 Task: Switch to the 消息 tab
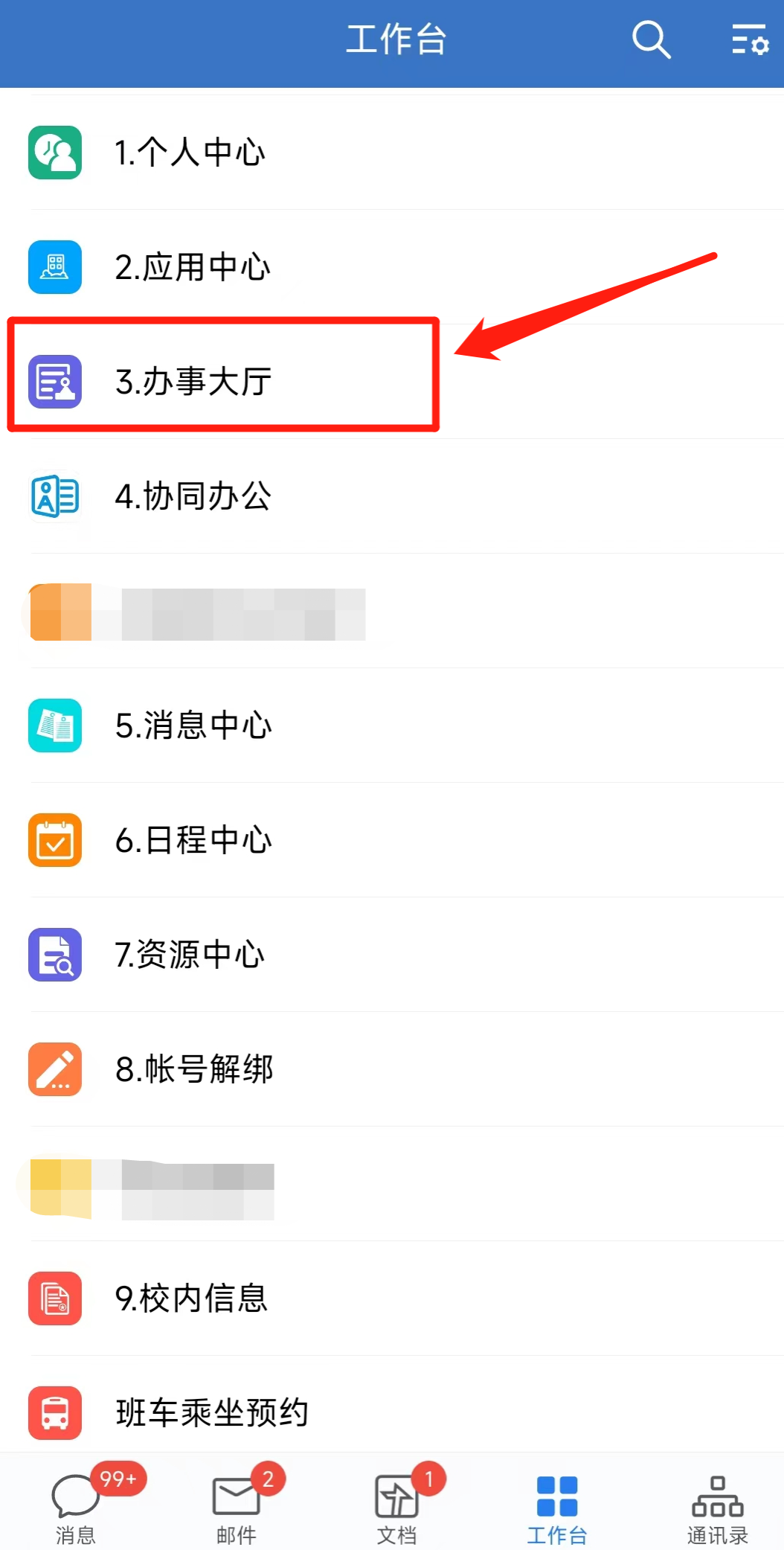pos(76,1503)
